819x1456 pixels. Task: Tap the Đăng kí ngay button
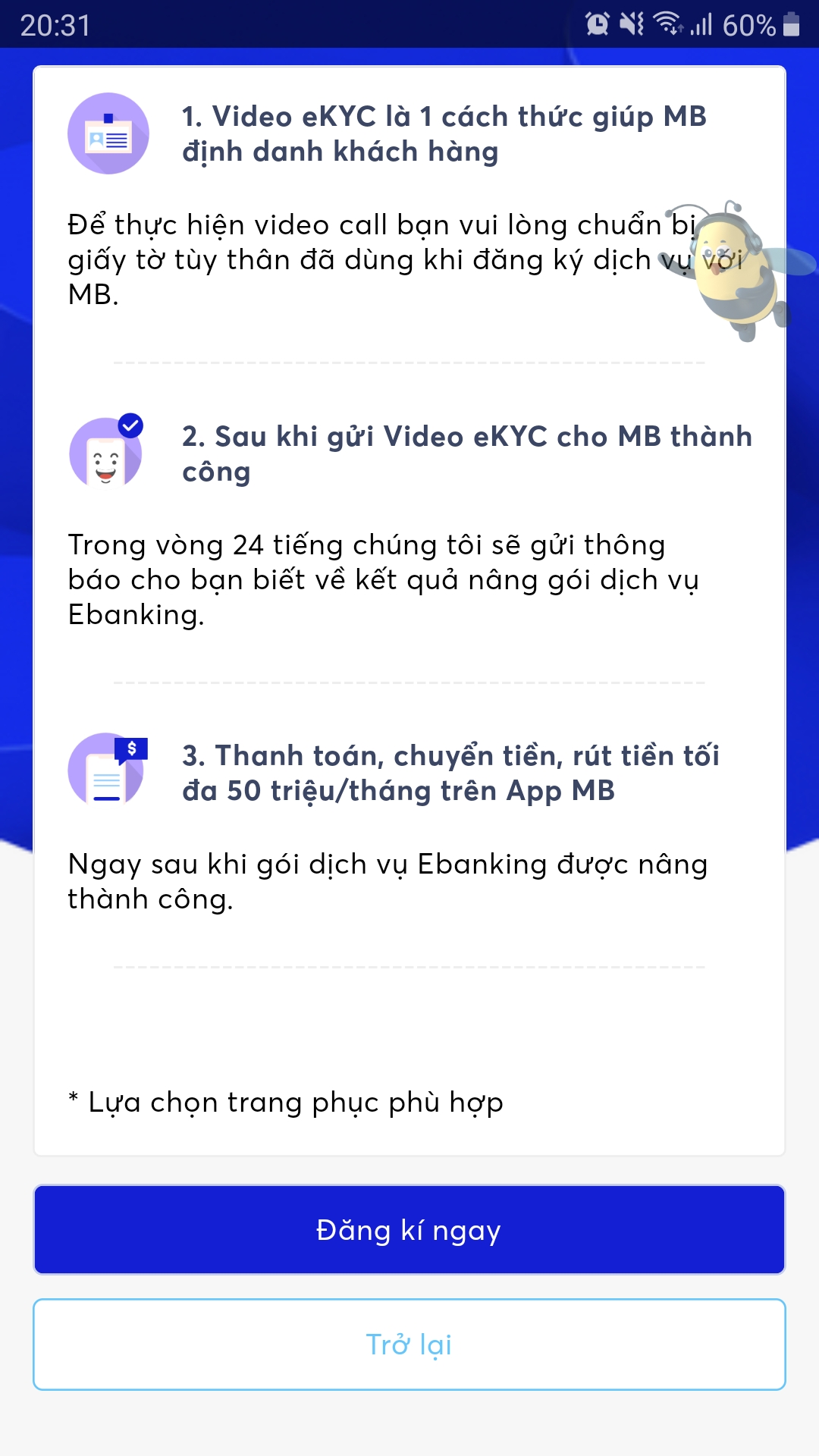[409, 1229]
